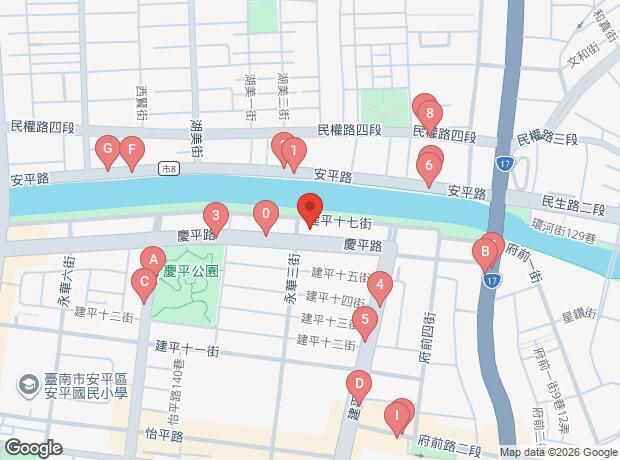Viewport: 620px width, 460px height.
Task: Tap marker I near 府前路二段
Action: [398, 413]
